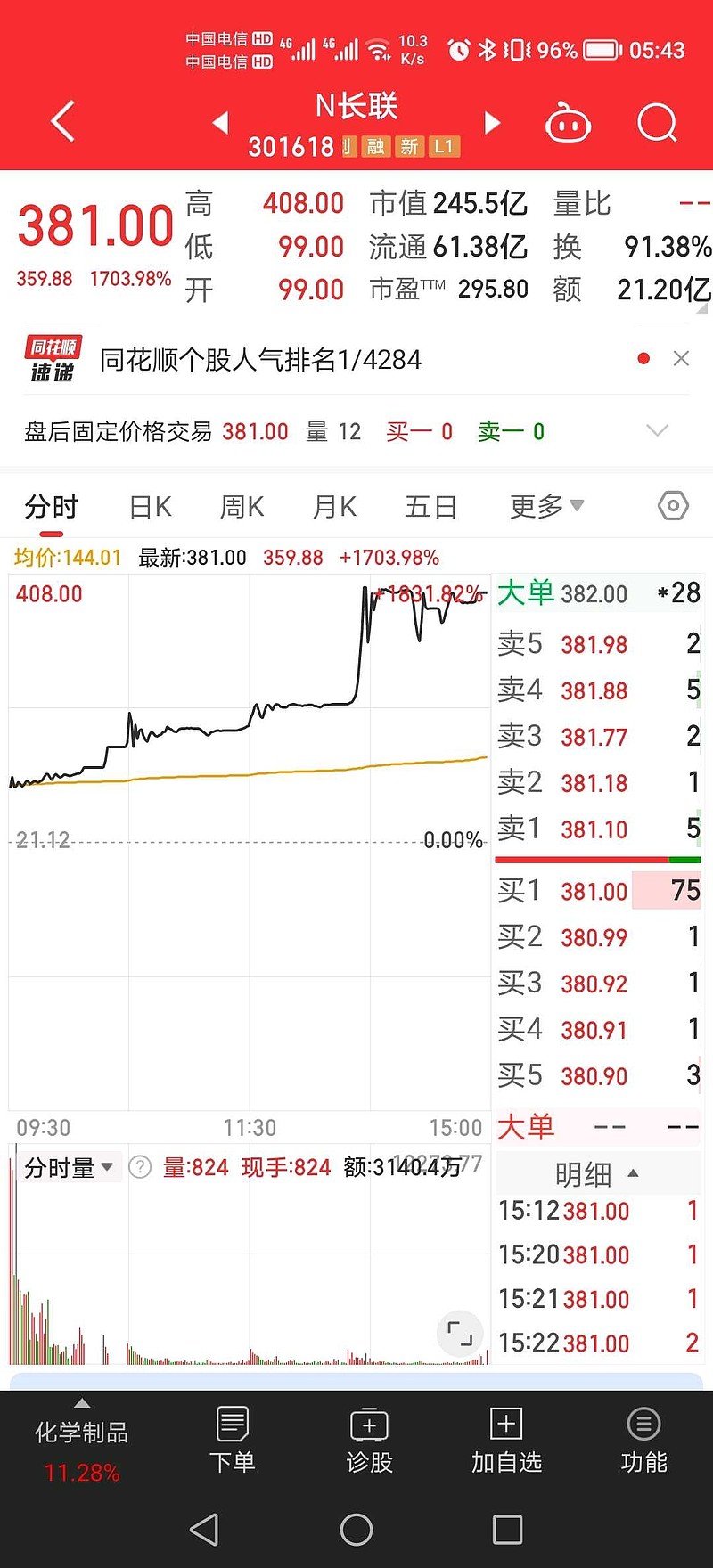The height and width of the screenshot is (1568, 713).
Task: Switch to the 日K daily candlestick tab
Action: pos(149,505)
